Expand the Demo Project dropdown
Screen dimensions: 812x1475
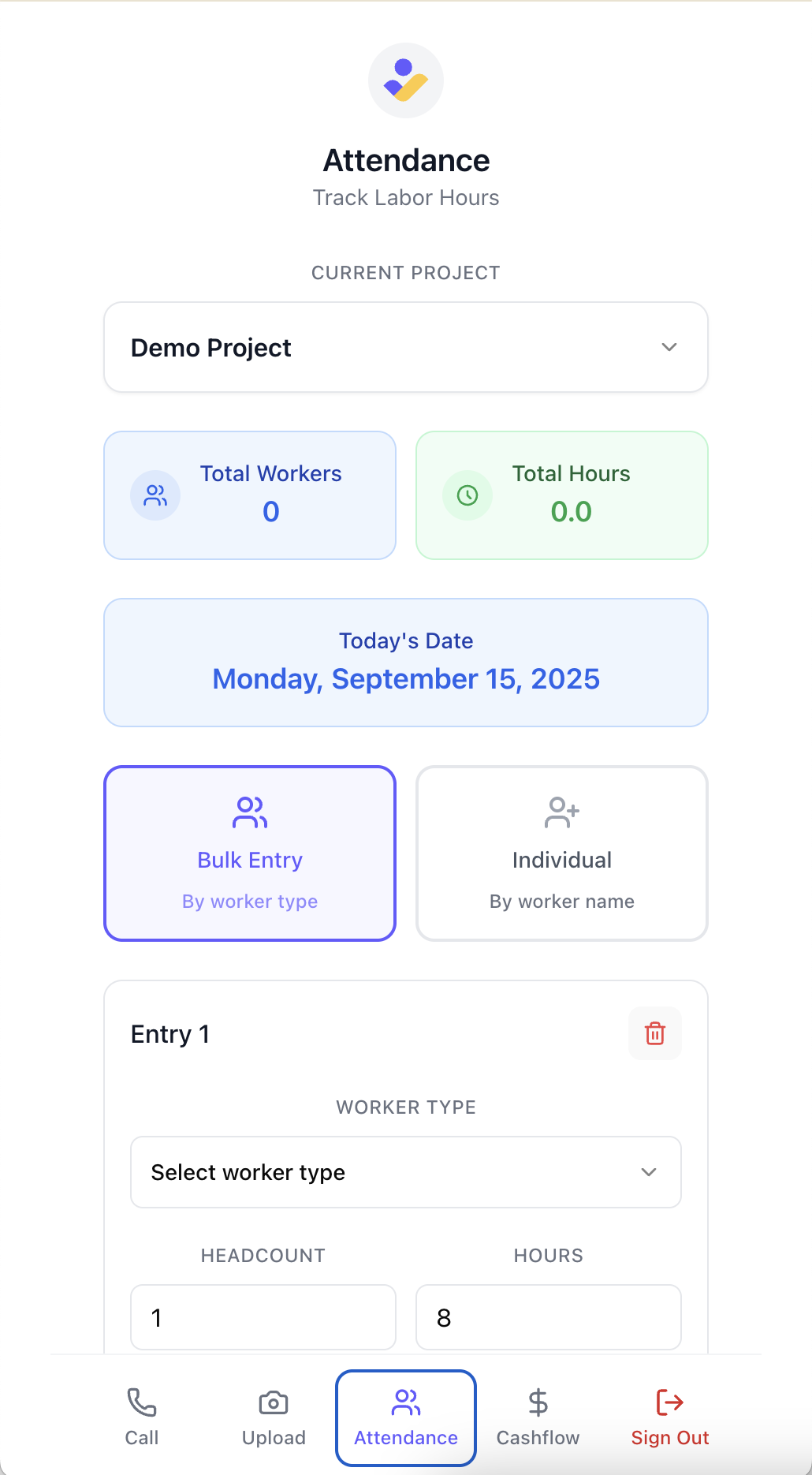click(405, 347)
